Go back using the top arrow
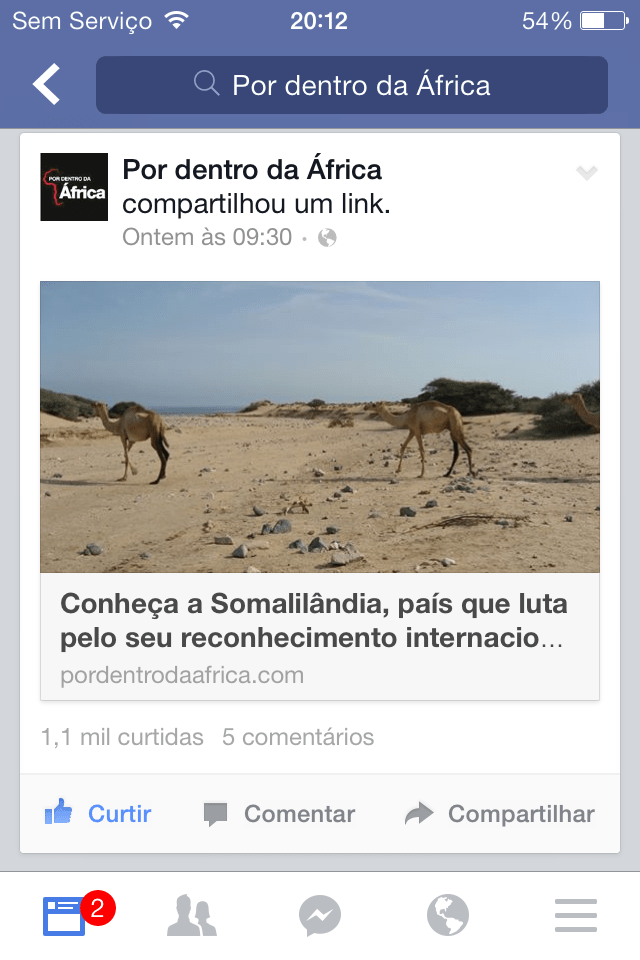The height and width of the screenshot is (960, 640). 46,85
